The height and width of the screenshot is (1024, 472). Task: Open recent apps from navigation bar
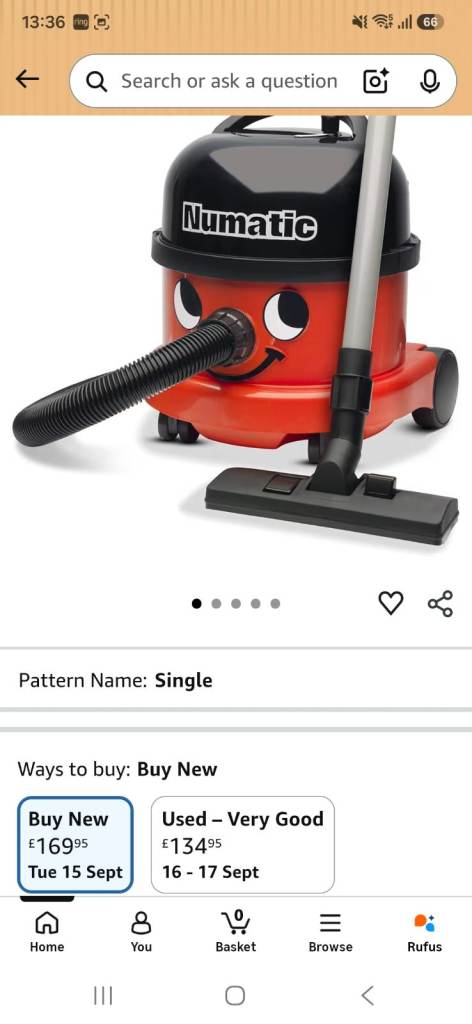103,995
